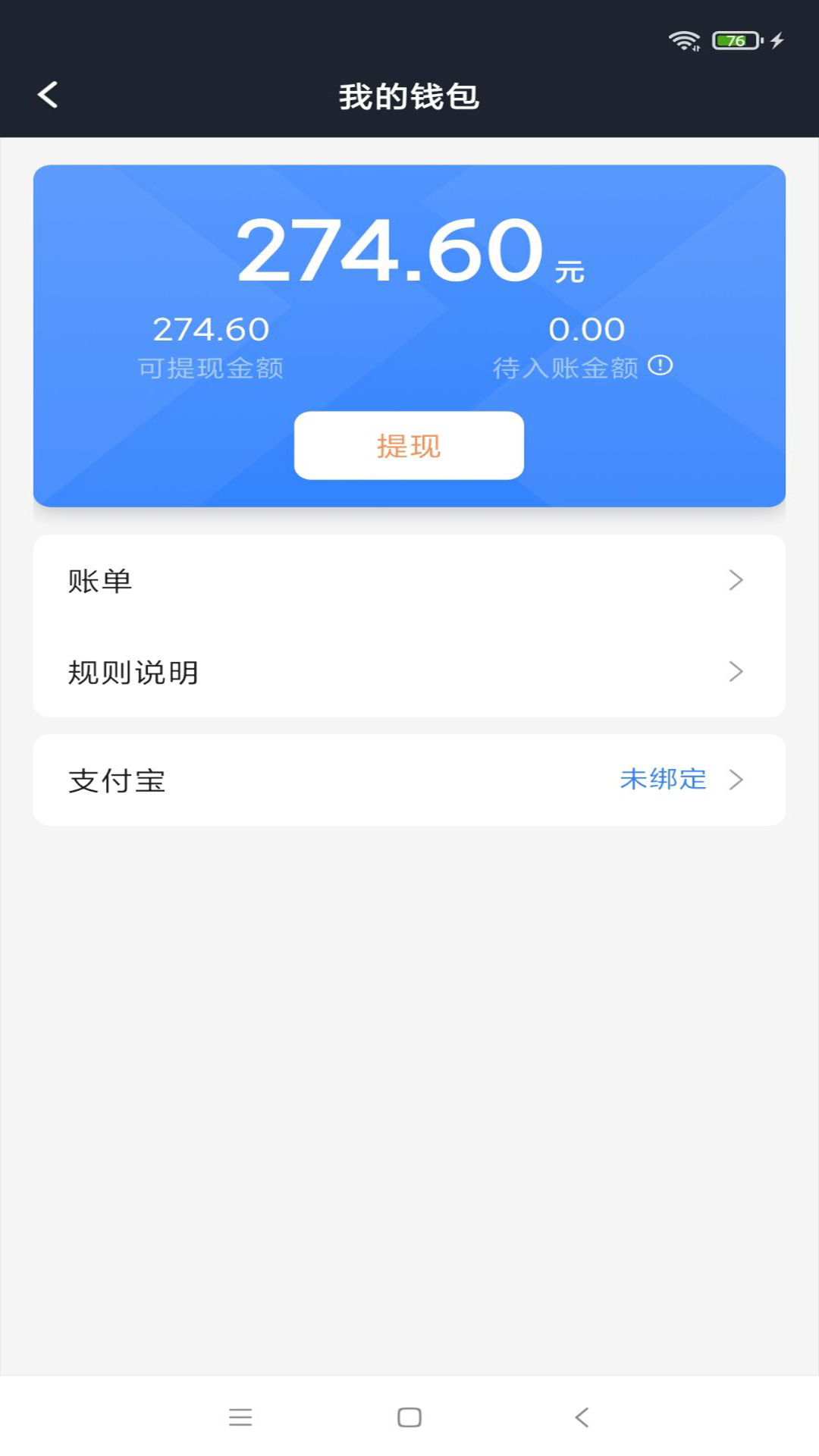Tap the 我的钱包 title text
The width and height of the screenshot is (819, 1456).
tap(409, 97)
